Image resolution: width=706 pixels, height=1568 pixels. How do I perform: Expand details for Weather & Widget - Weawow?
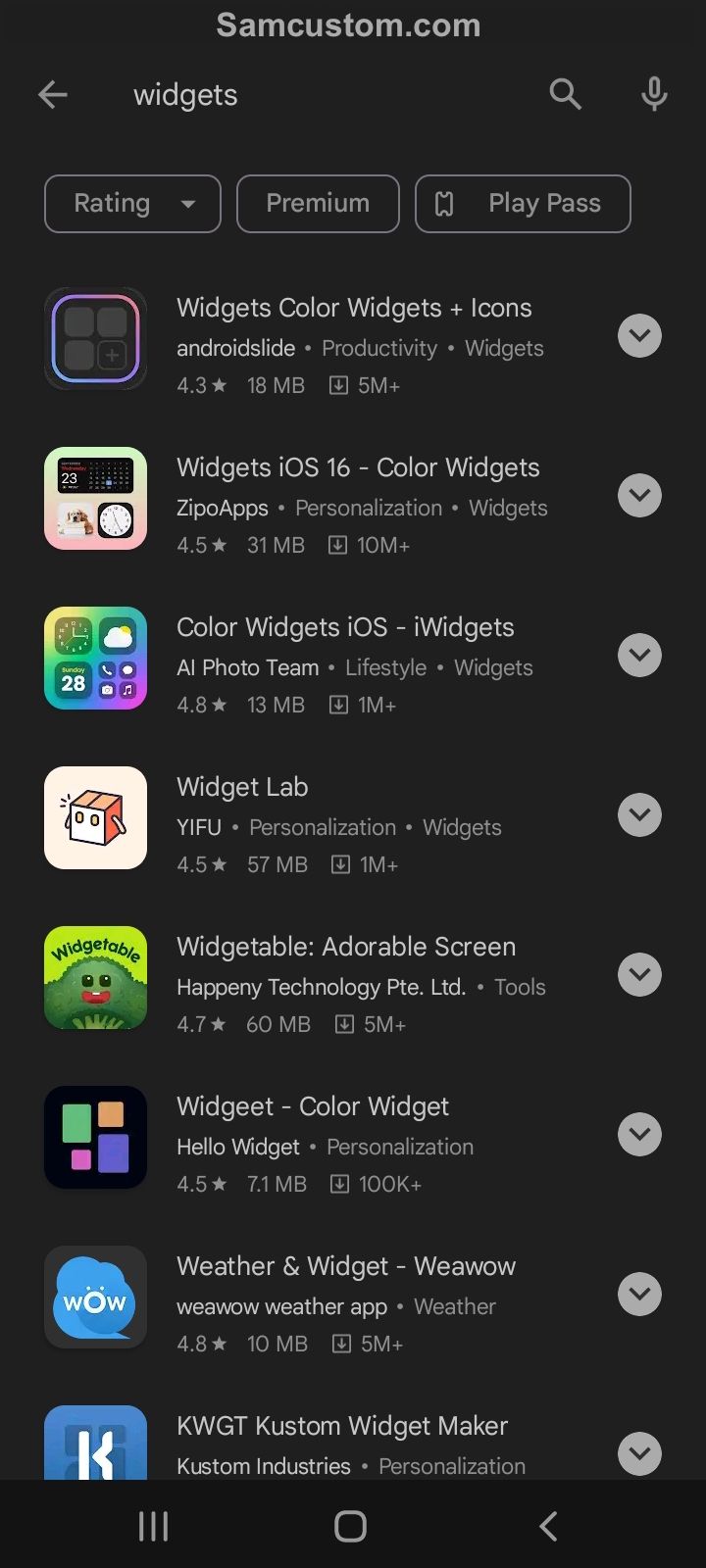pos(639,1295)
